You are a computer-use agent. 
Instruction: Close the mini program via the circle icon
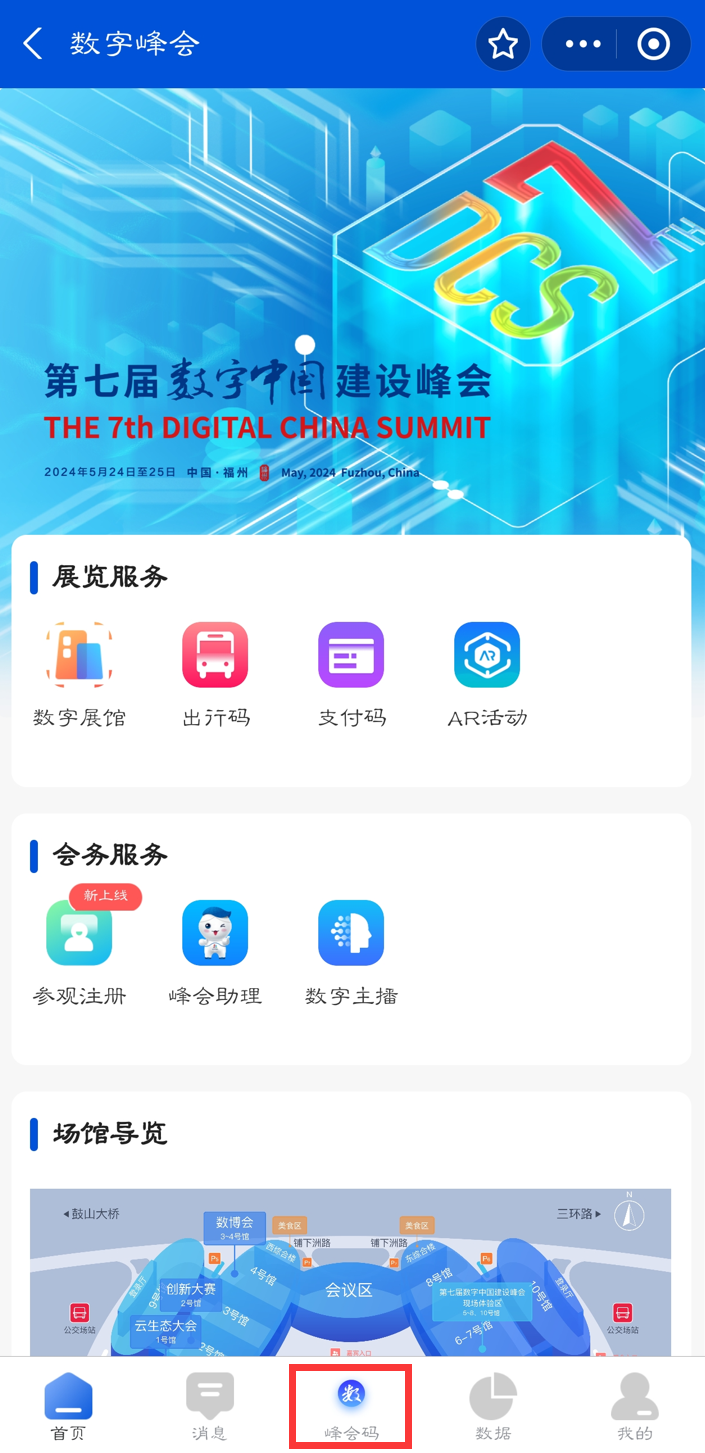[653, 44]
